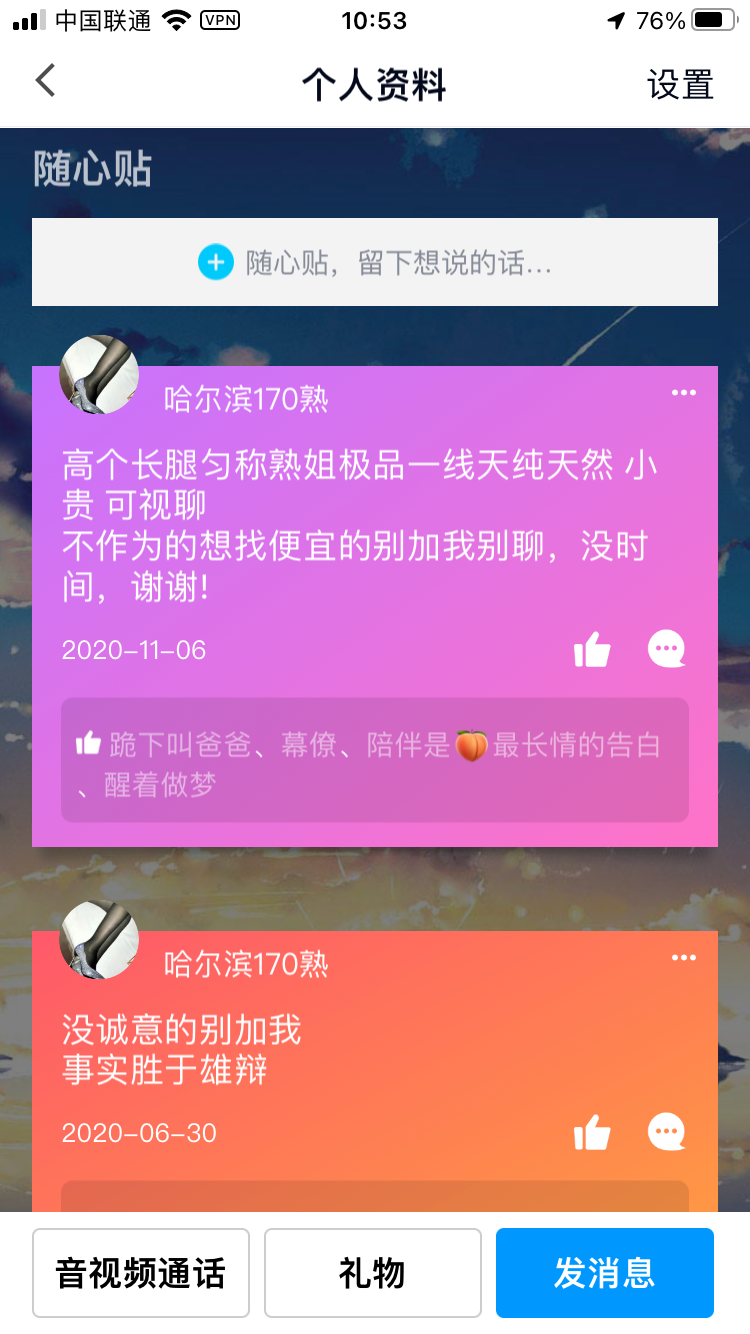Open more options on the first post
Viewport: 750px width, 1334px height.
click(683, 392)
